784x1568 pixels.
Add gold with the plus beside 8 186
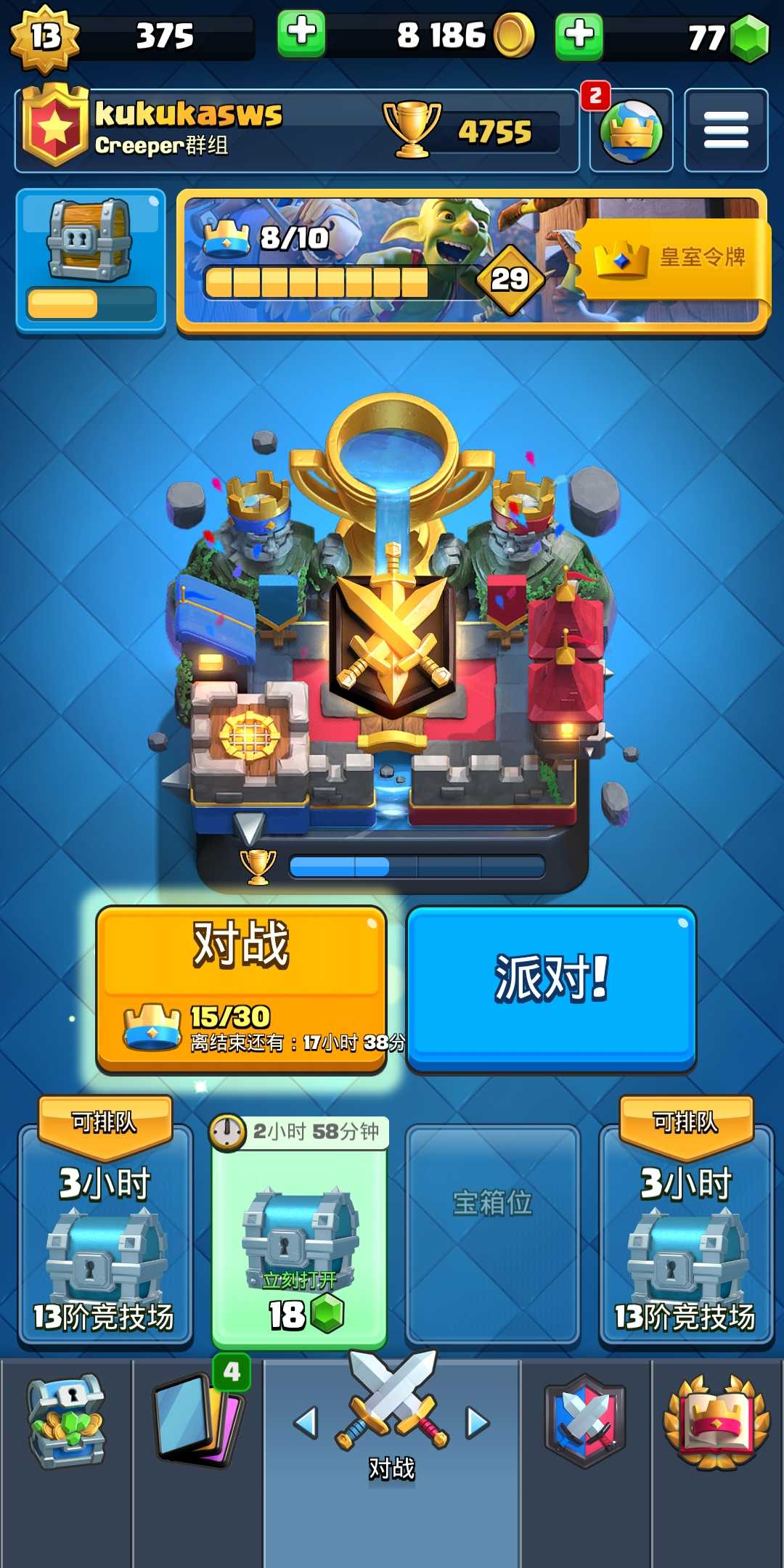579,35
